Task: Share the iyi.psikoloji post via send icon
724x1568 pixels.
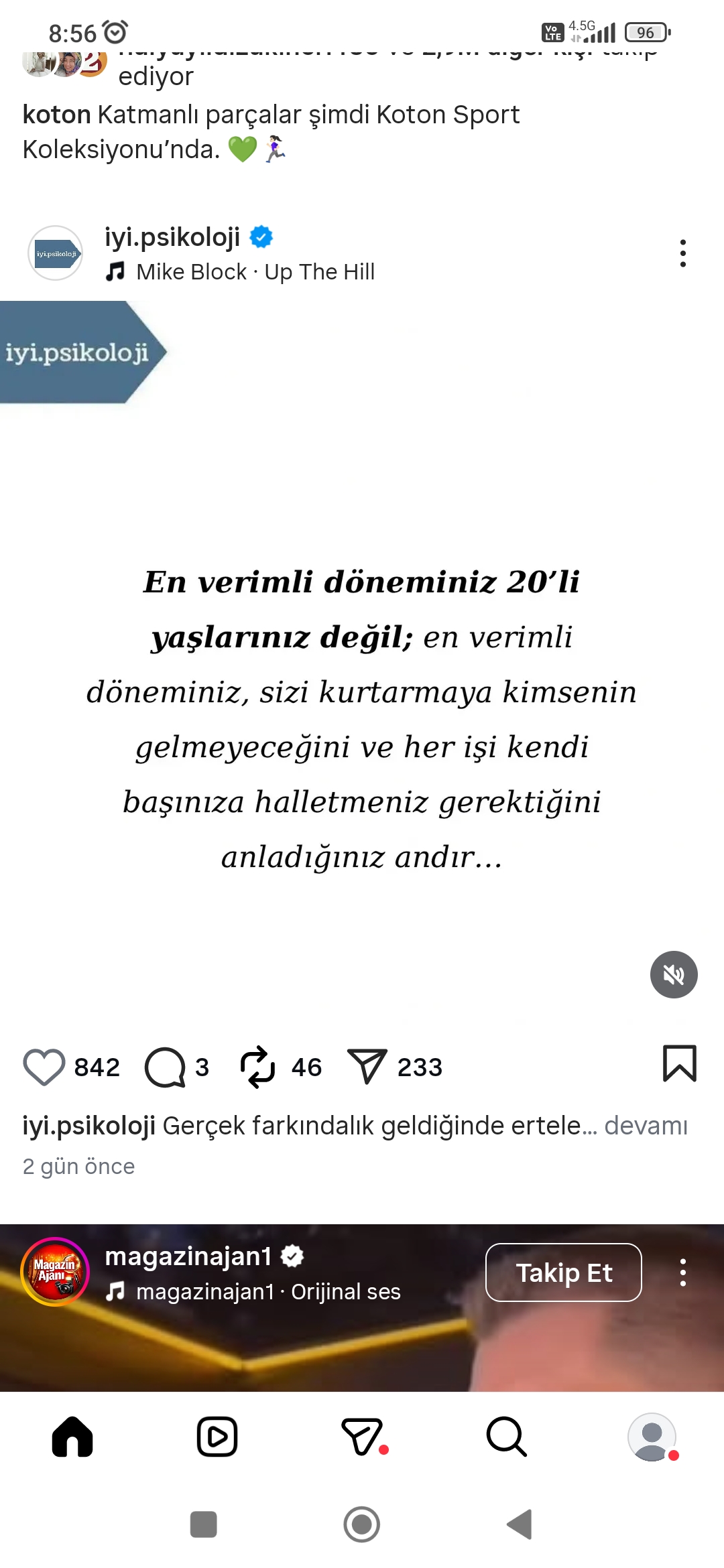Action: coord(367,1066)
